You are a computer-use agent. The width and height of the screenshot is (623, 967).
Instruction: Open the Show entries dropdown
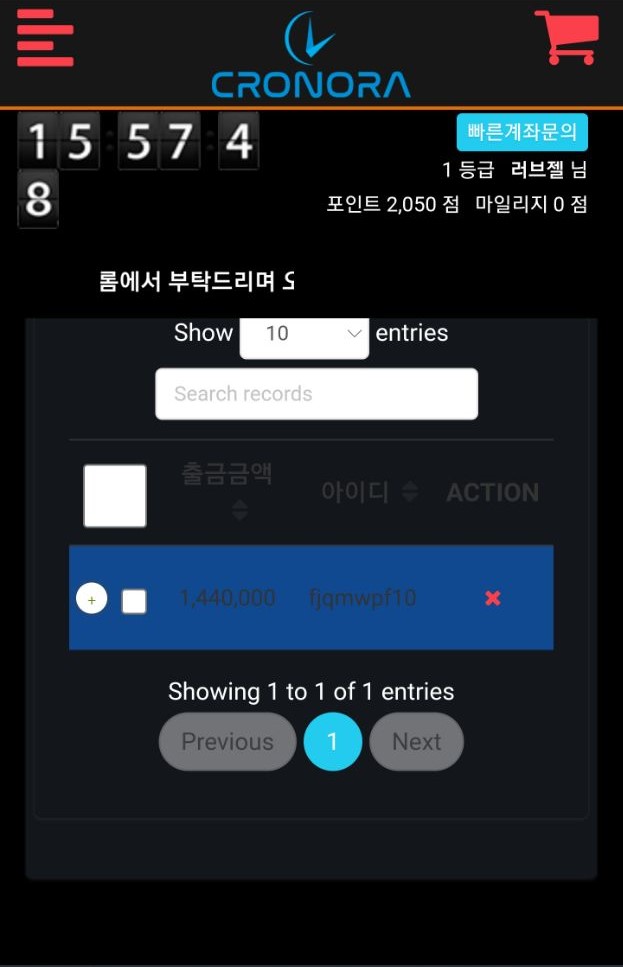pos(304,334)
